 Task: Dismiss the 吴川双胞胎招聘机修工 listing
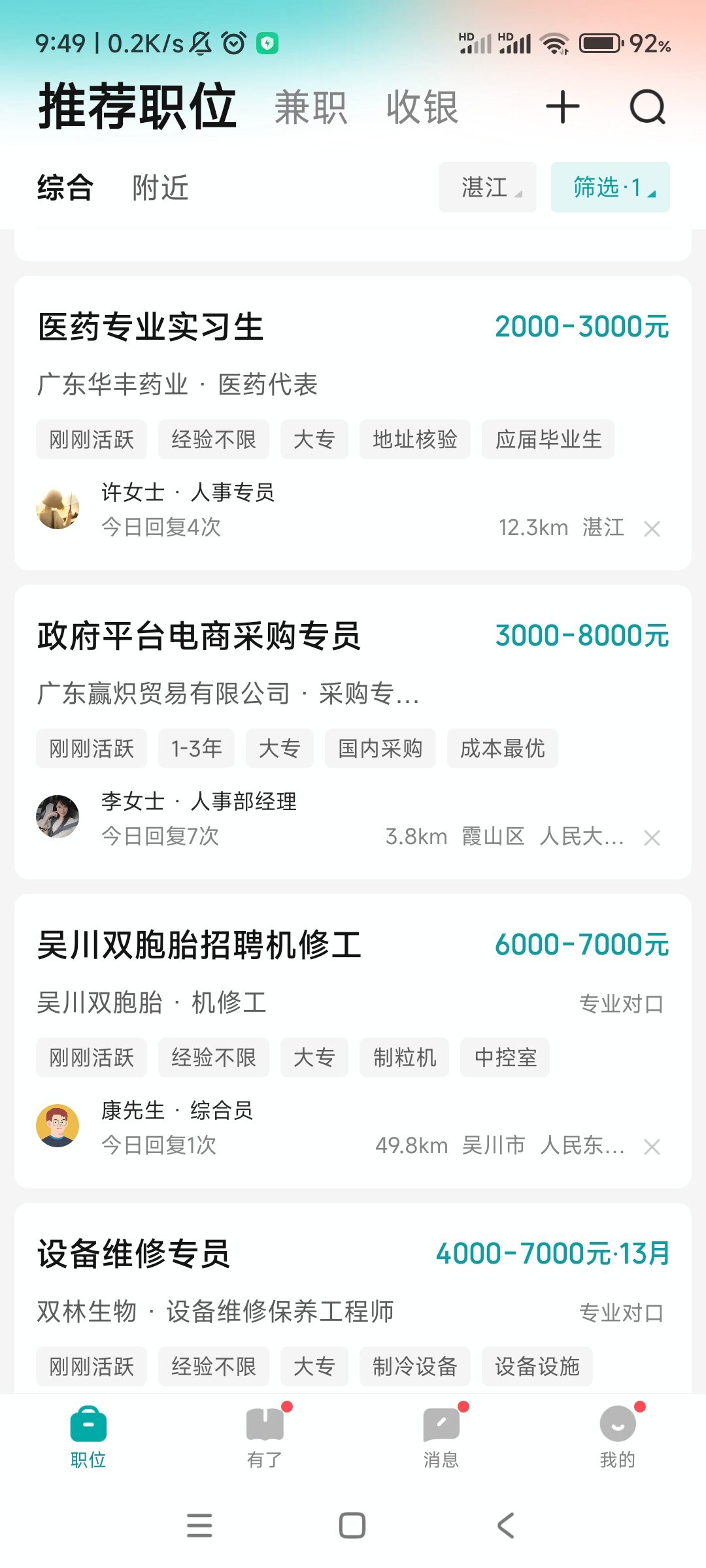[652, 1147]
